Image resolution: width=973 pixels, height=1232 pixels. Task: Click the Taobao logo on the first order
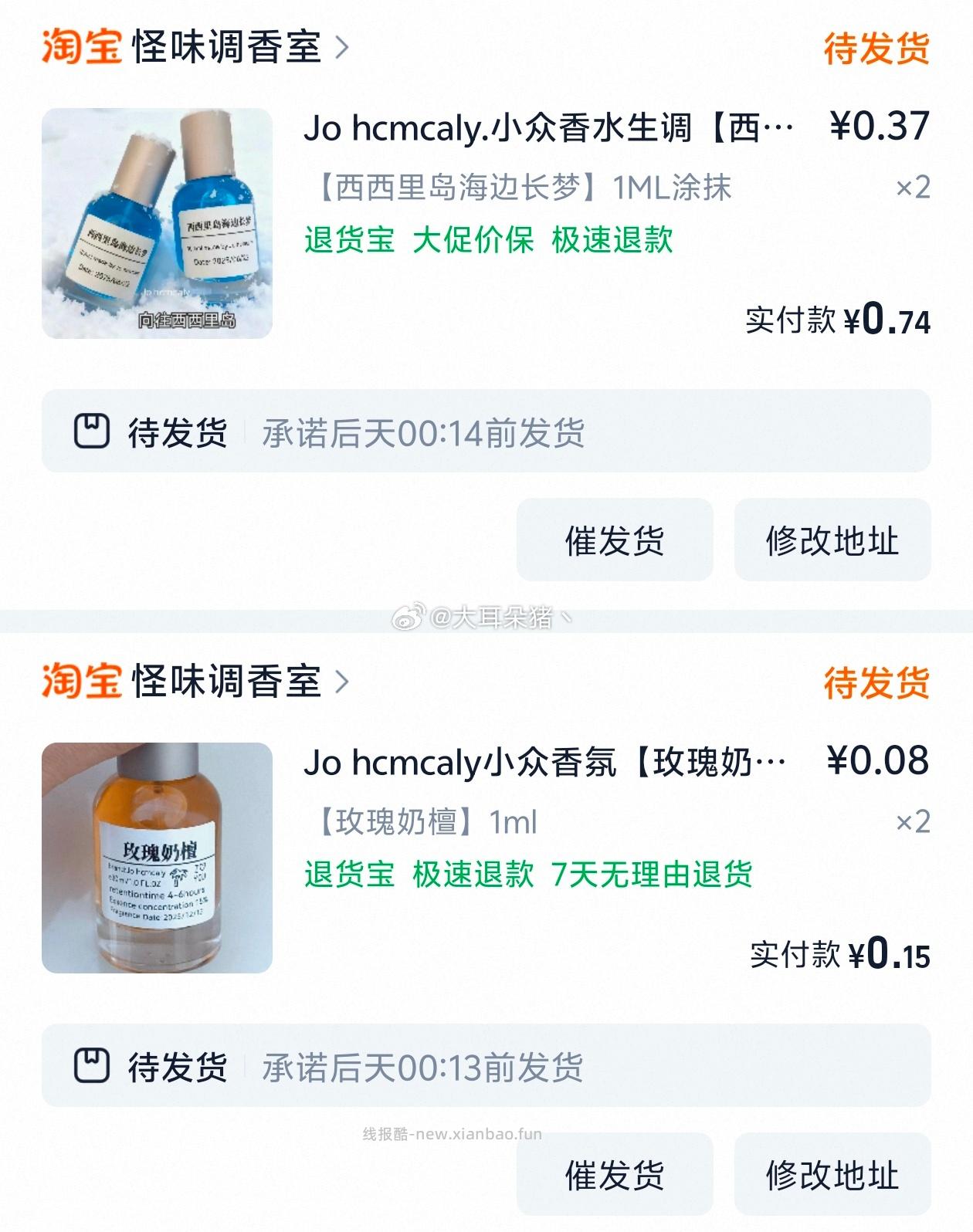point(80,48)
